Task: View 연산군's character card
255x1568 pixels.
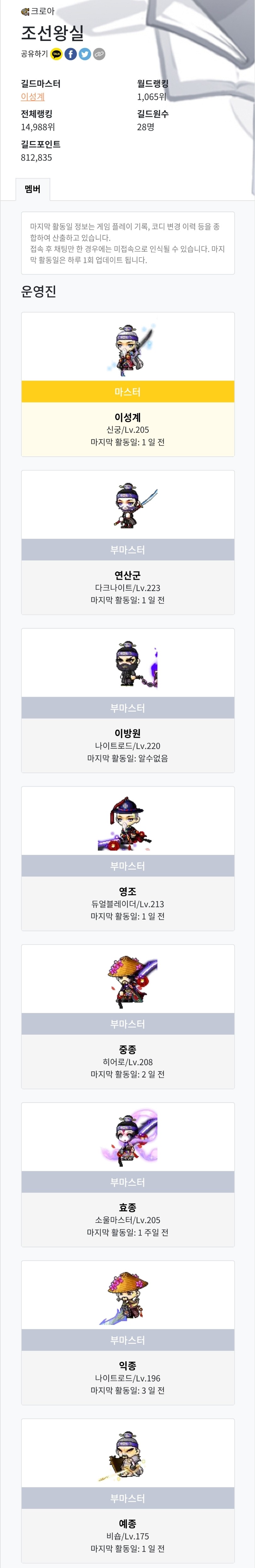Action: click(128, 542)
